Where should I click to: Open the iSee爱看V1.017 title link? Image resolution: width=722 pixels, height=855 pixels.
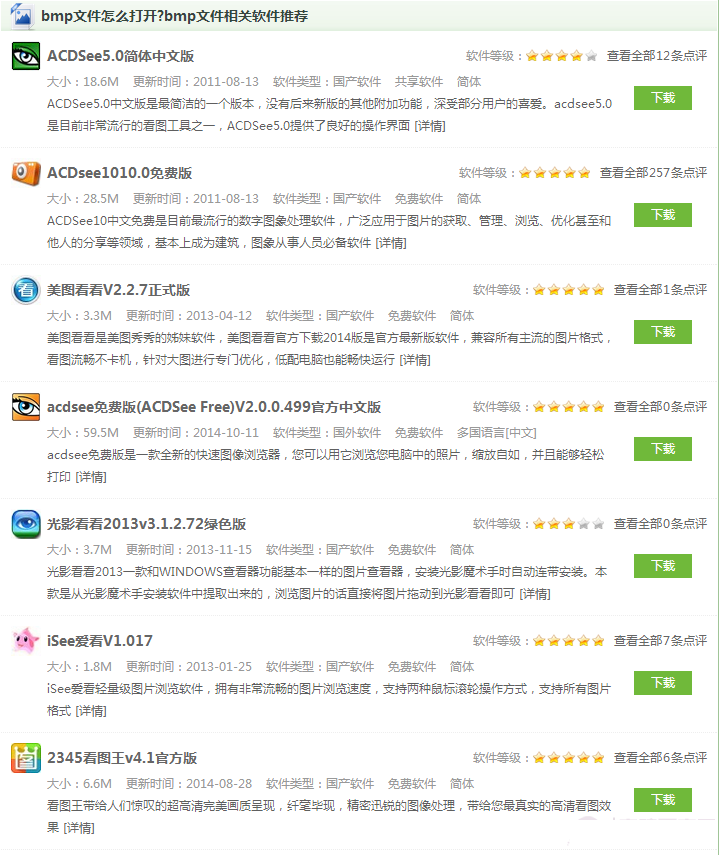point(99,640)
